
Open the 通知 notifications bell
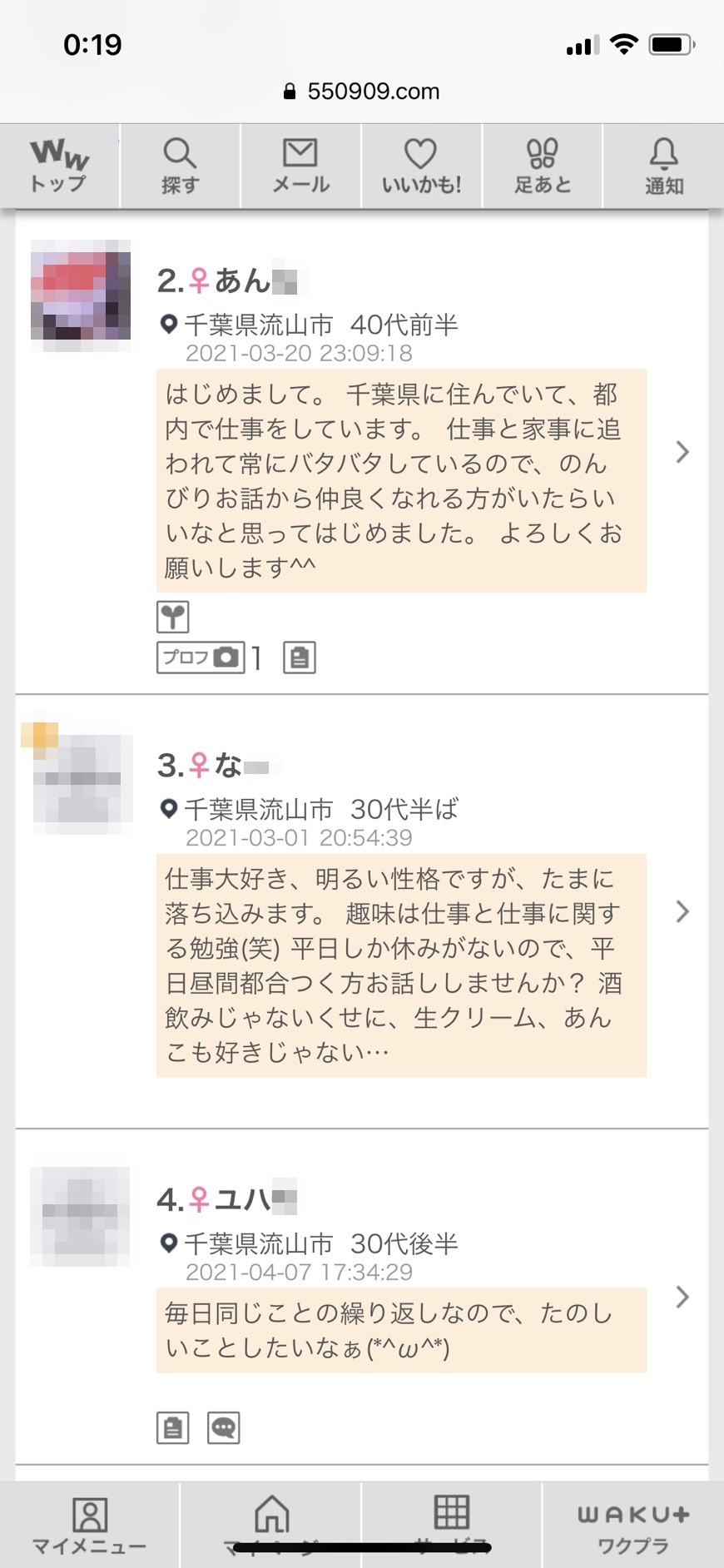663,166
